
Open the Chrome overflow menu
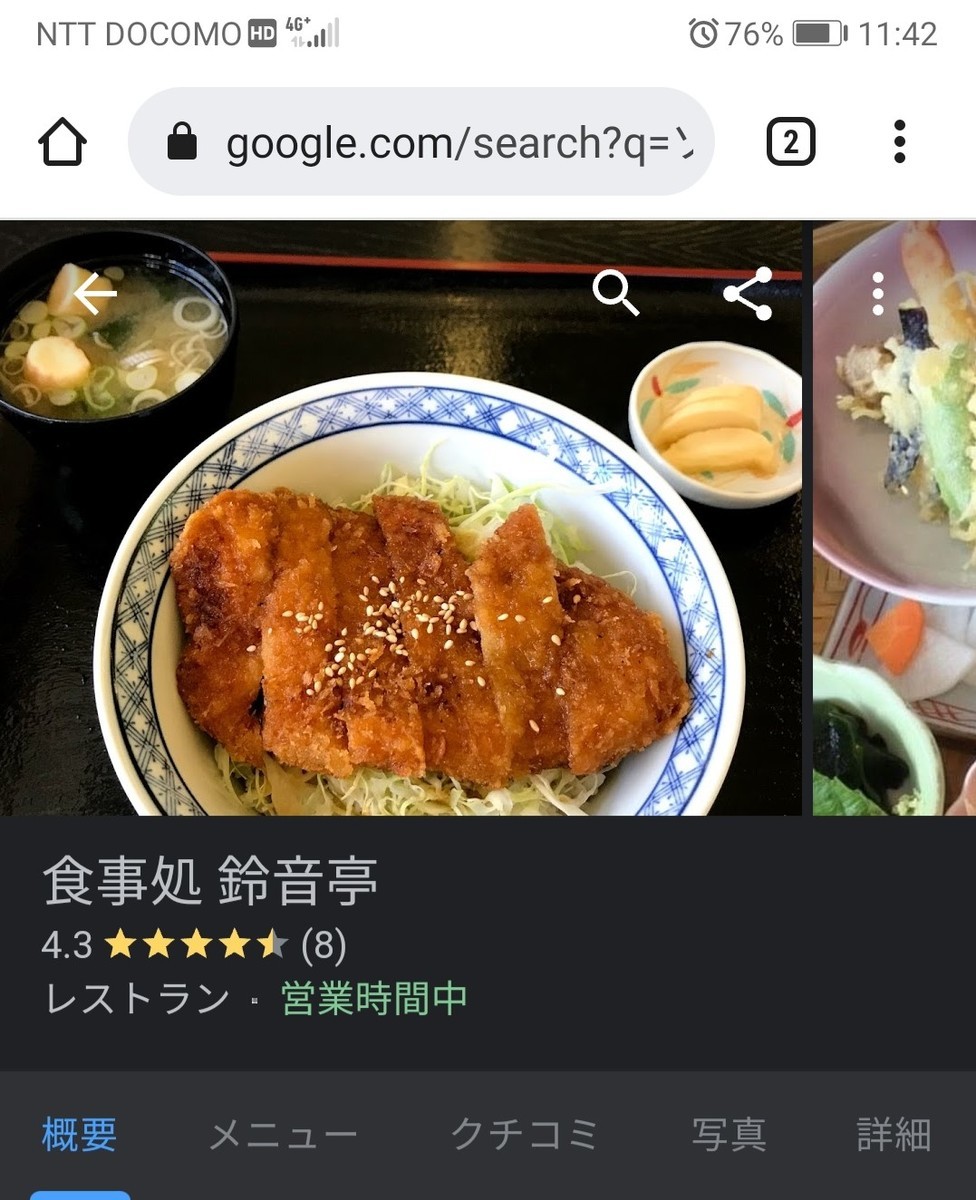[x=899, y=142]
